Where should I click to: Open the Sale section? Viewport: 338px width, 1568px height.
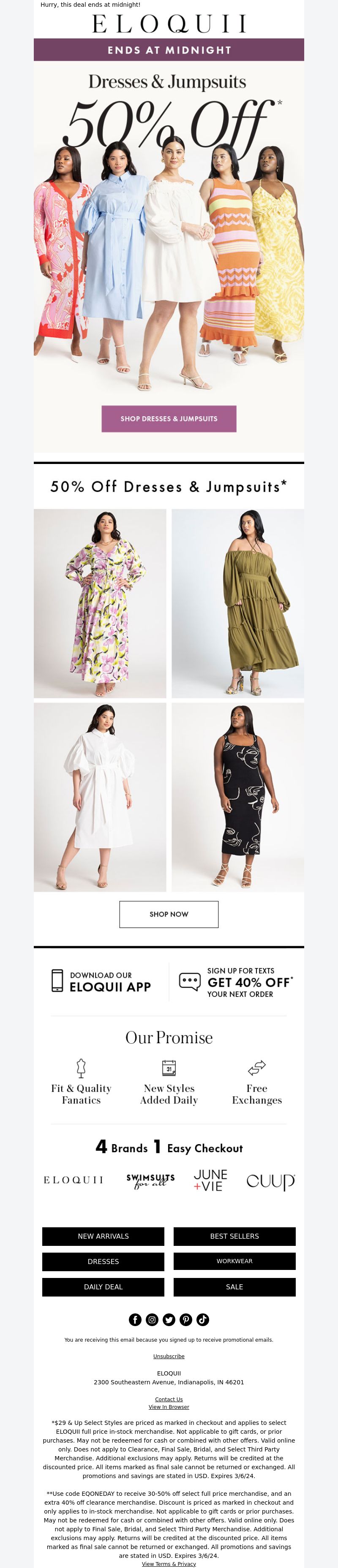tap(234, 1287)
